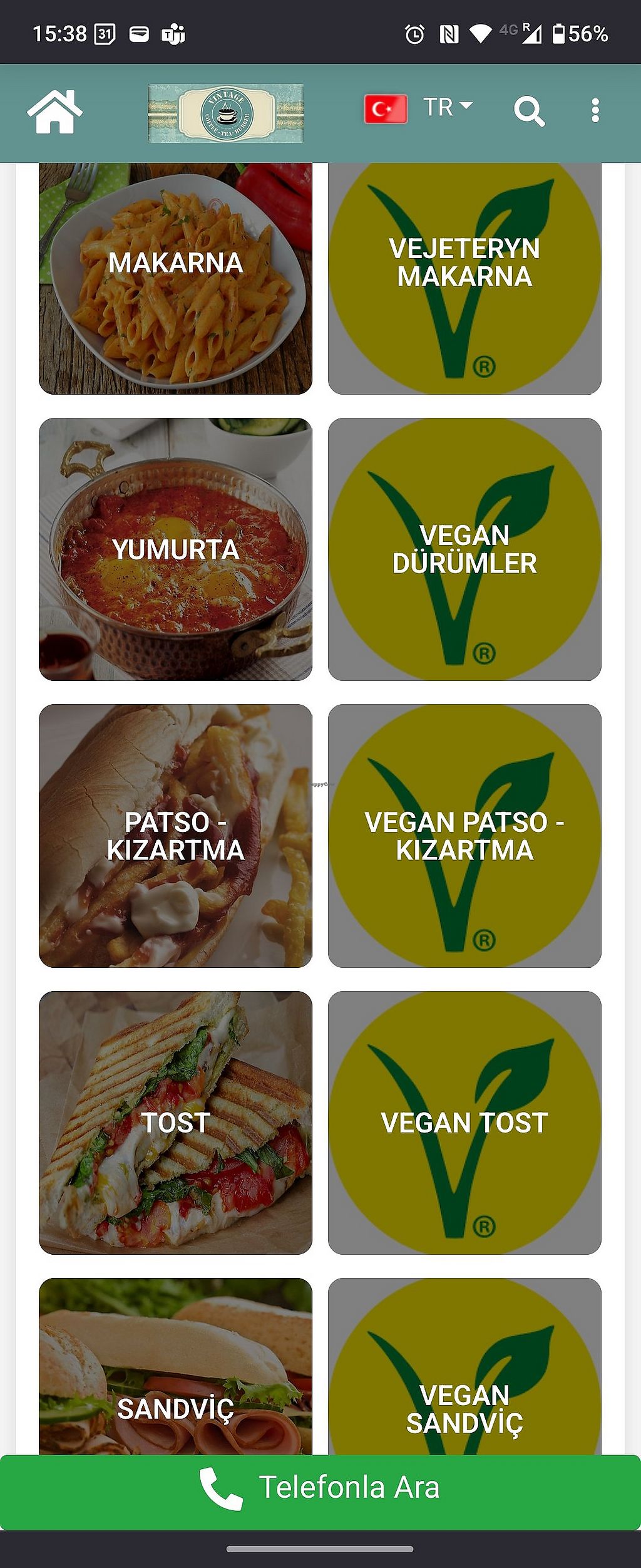Tap the Vintage logo in the header
The height and width of the screenshot is (1568, 641).
click(225, 113)
